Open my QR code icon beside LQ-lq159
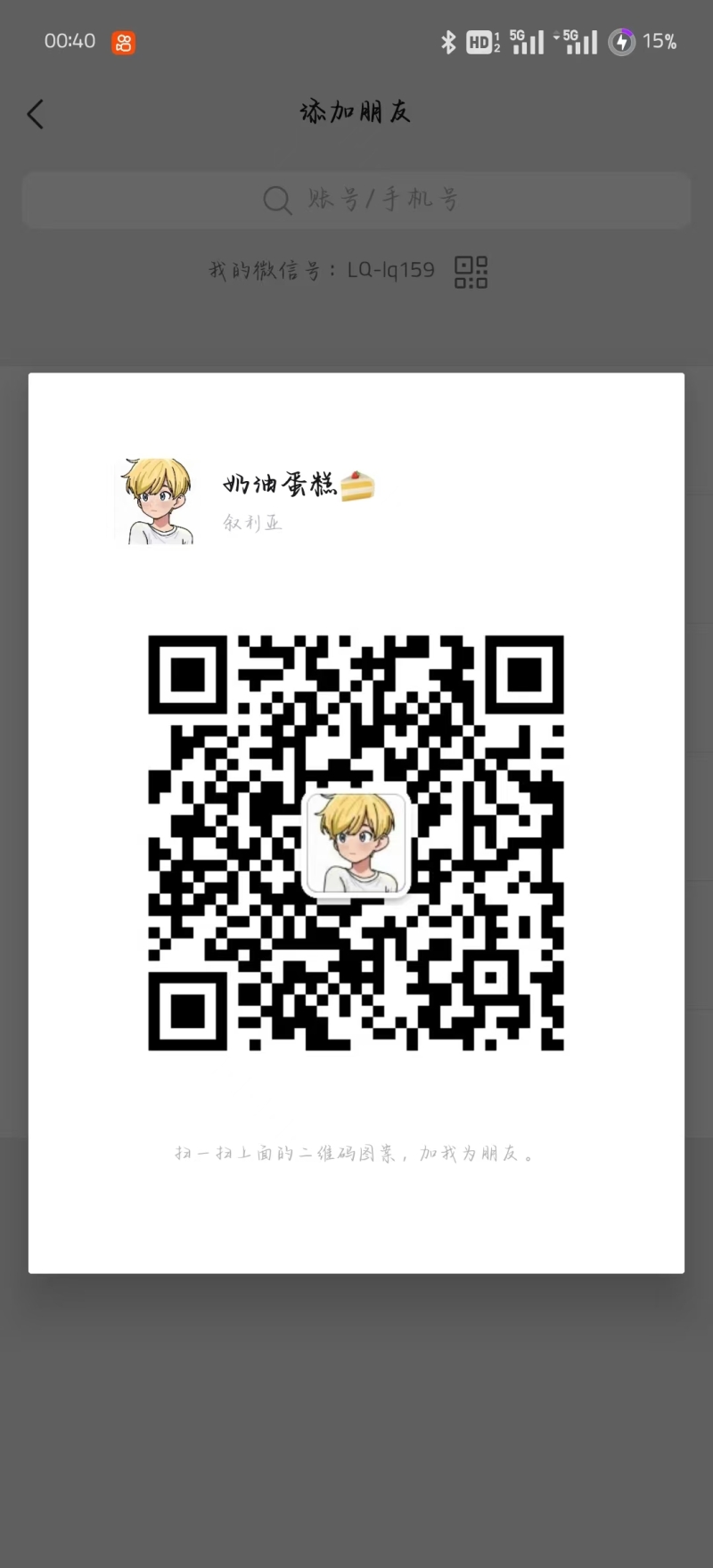The image size is (713, 1568). click(471, 272)
